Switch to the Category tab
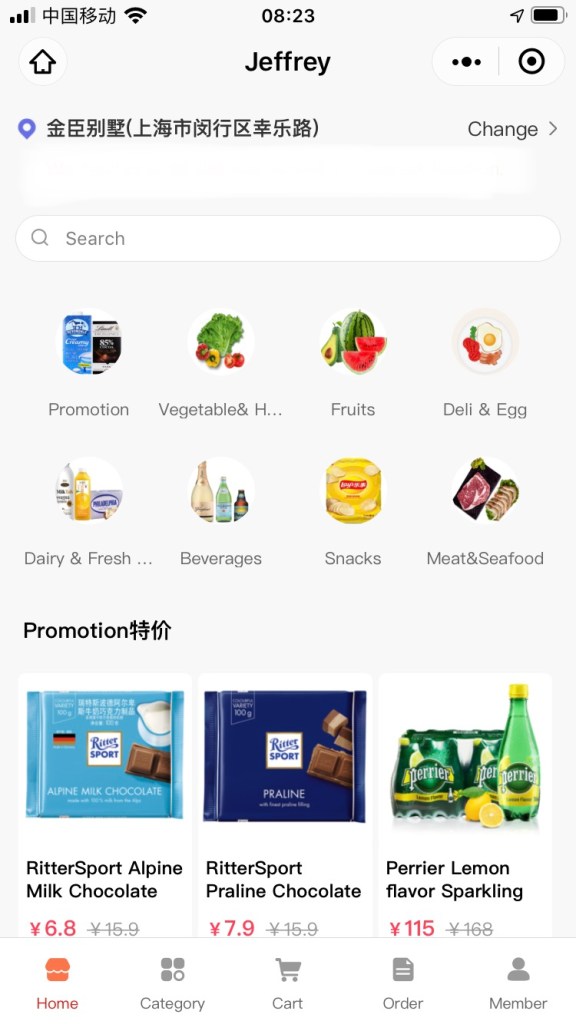 [172, 983]
